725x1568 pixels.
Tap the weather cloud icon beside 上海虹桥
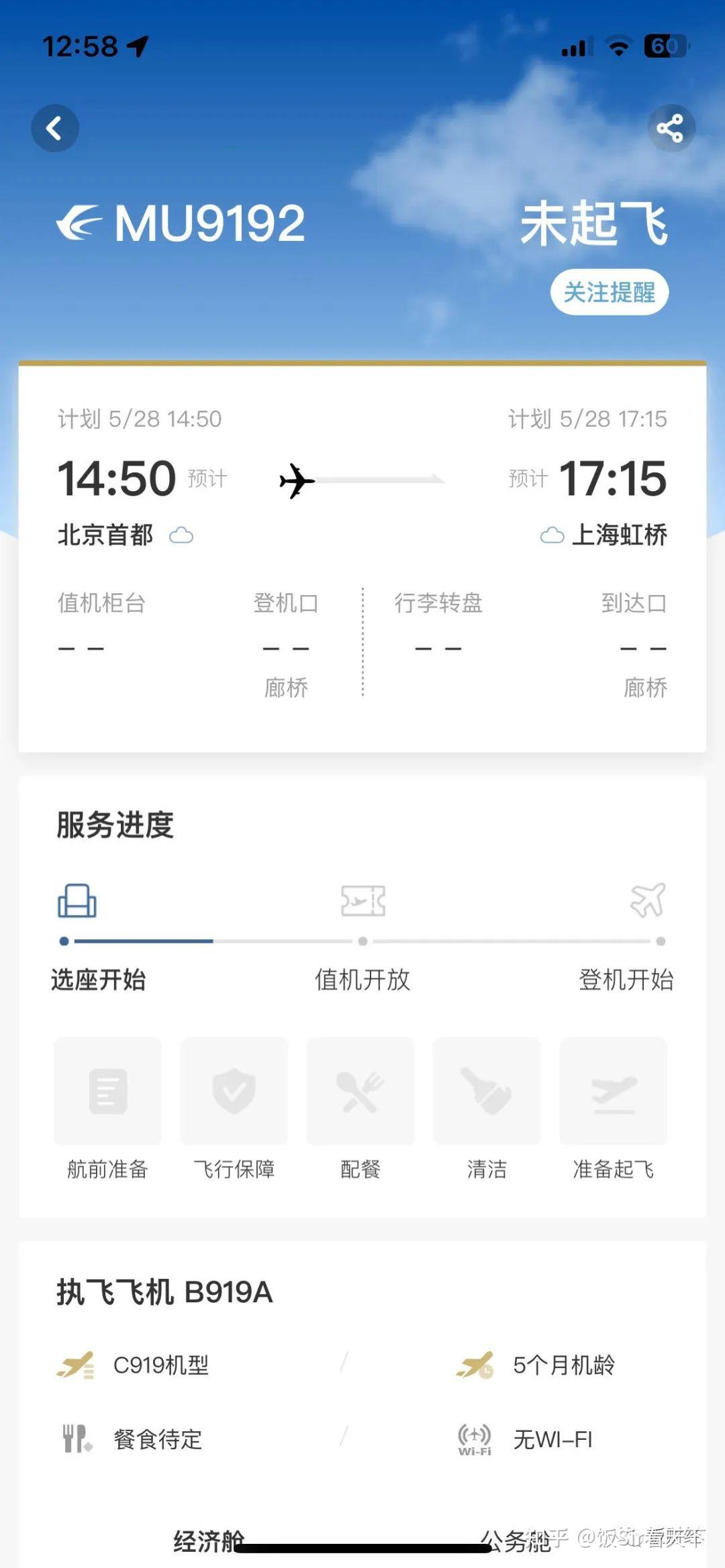click(x=553, y=535)
